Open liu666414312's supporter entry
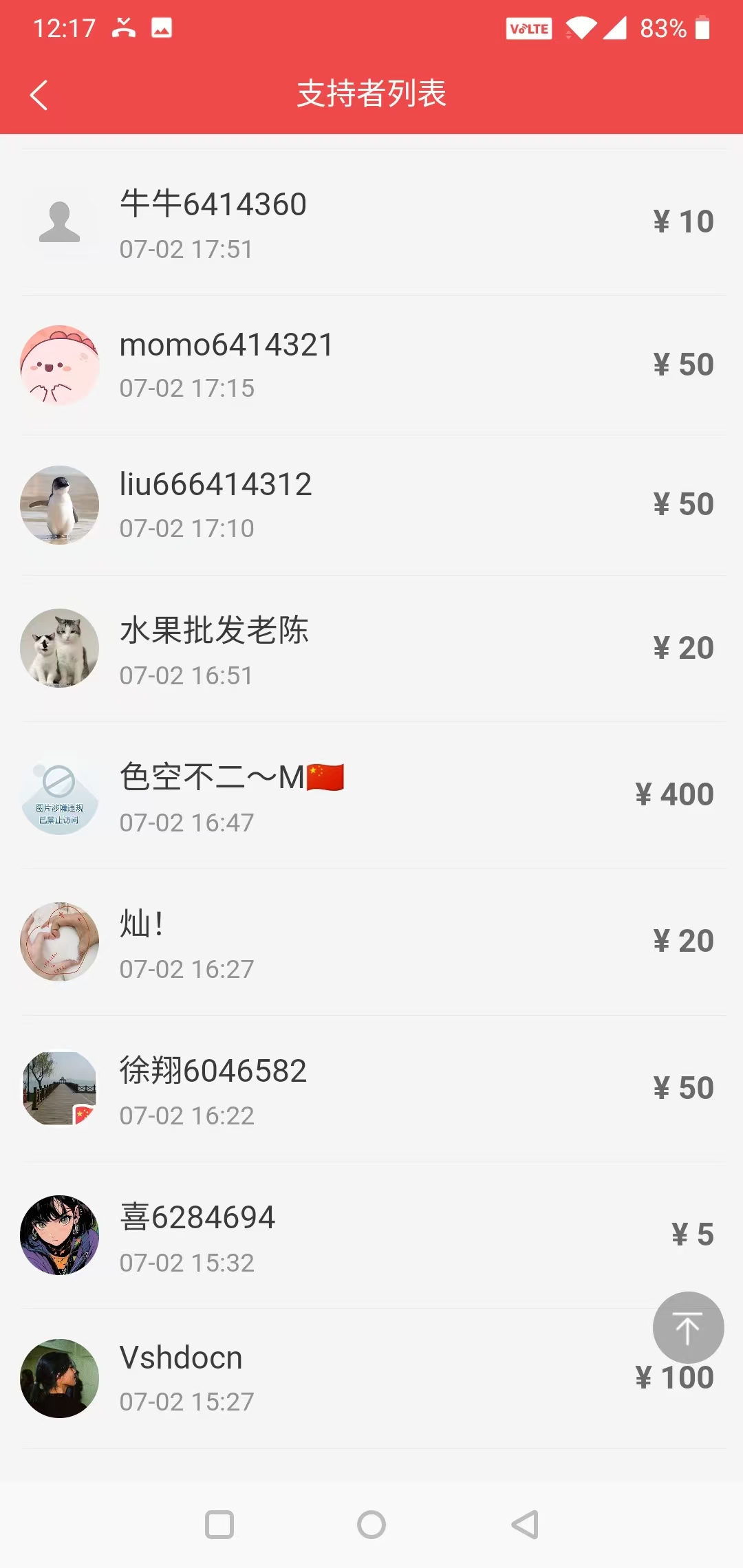743x1568 pixels. [x=371, y=505]
